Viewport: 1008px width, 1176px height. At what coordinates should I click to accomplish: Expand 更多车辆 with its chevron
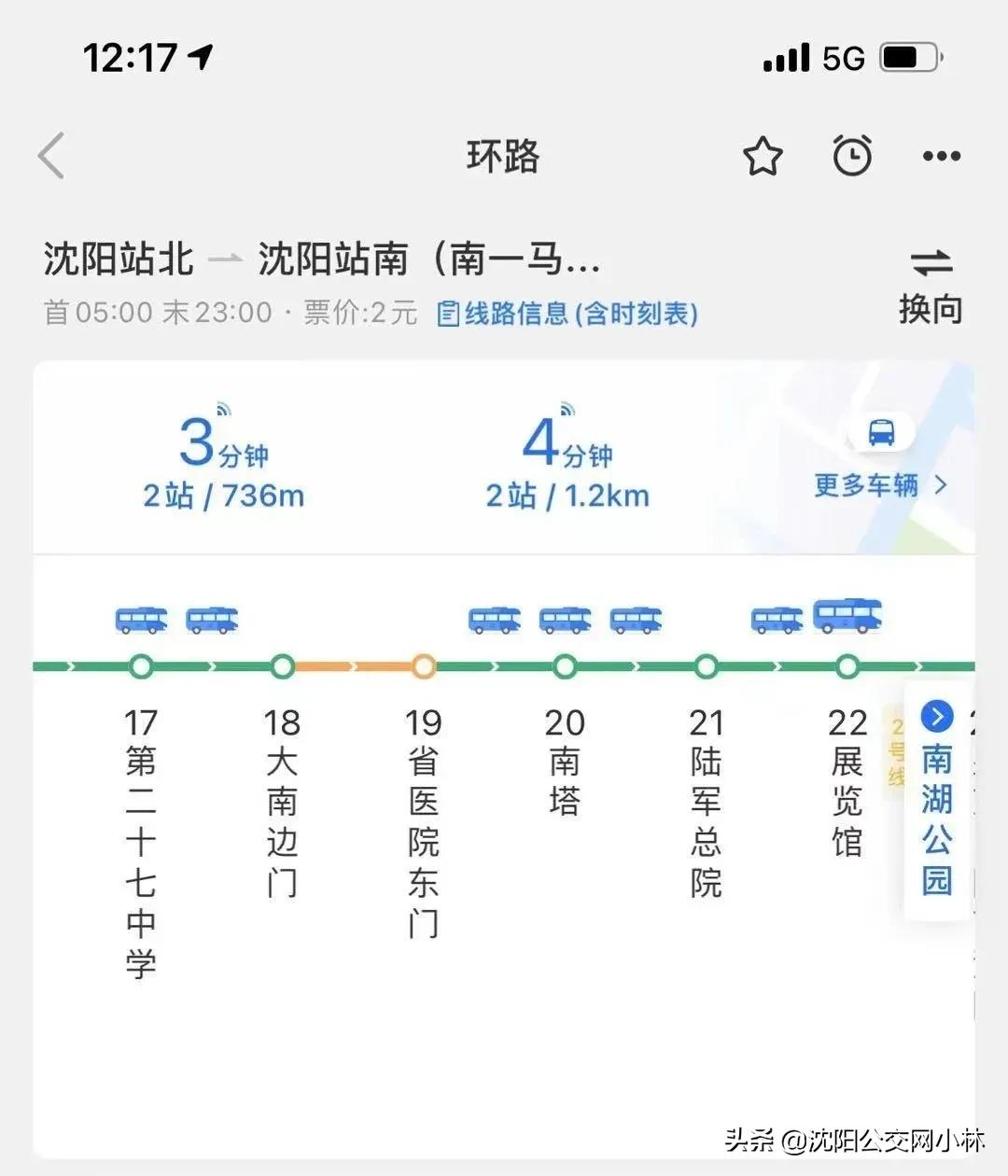[942, 485]
